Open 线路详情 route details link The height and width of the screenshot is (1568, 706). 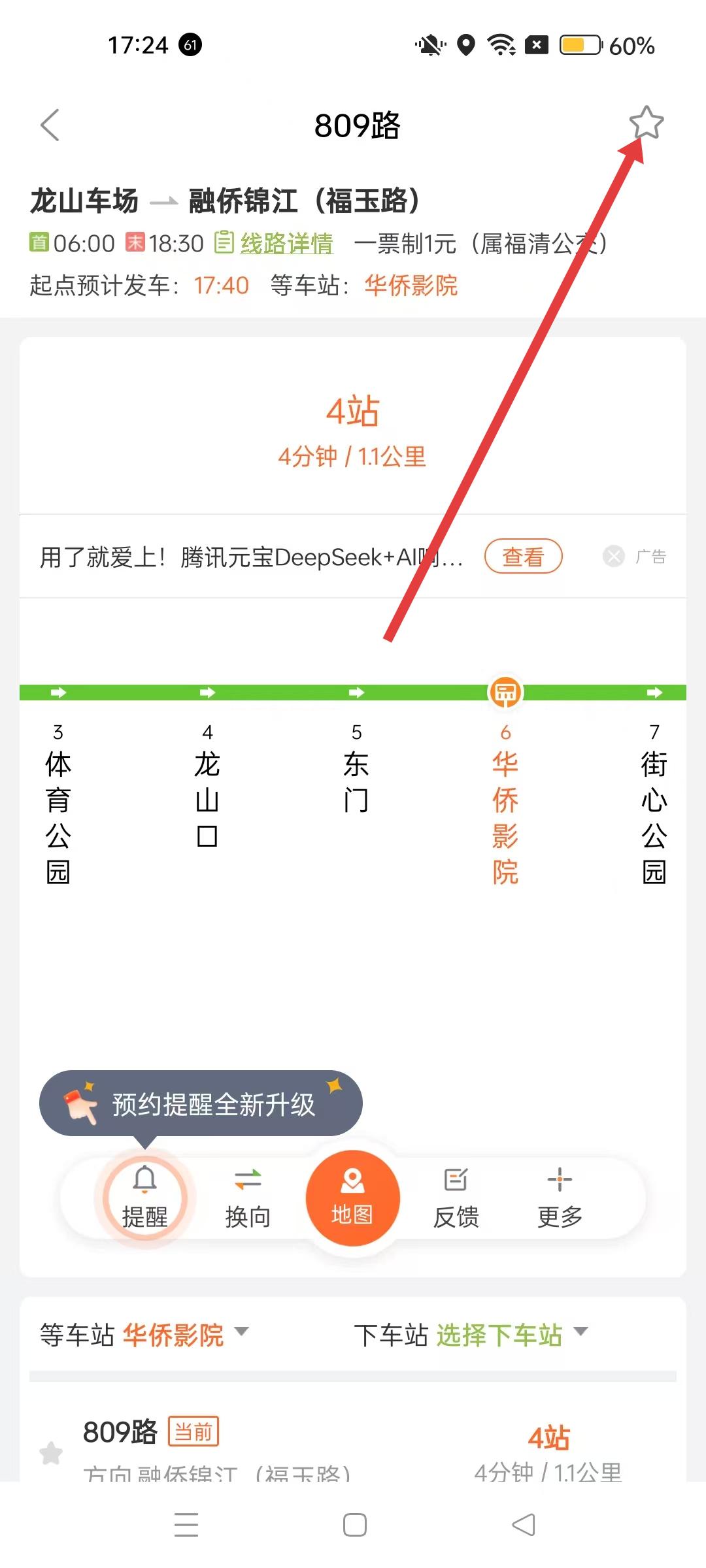pos(286,244)
